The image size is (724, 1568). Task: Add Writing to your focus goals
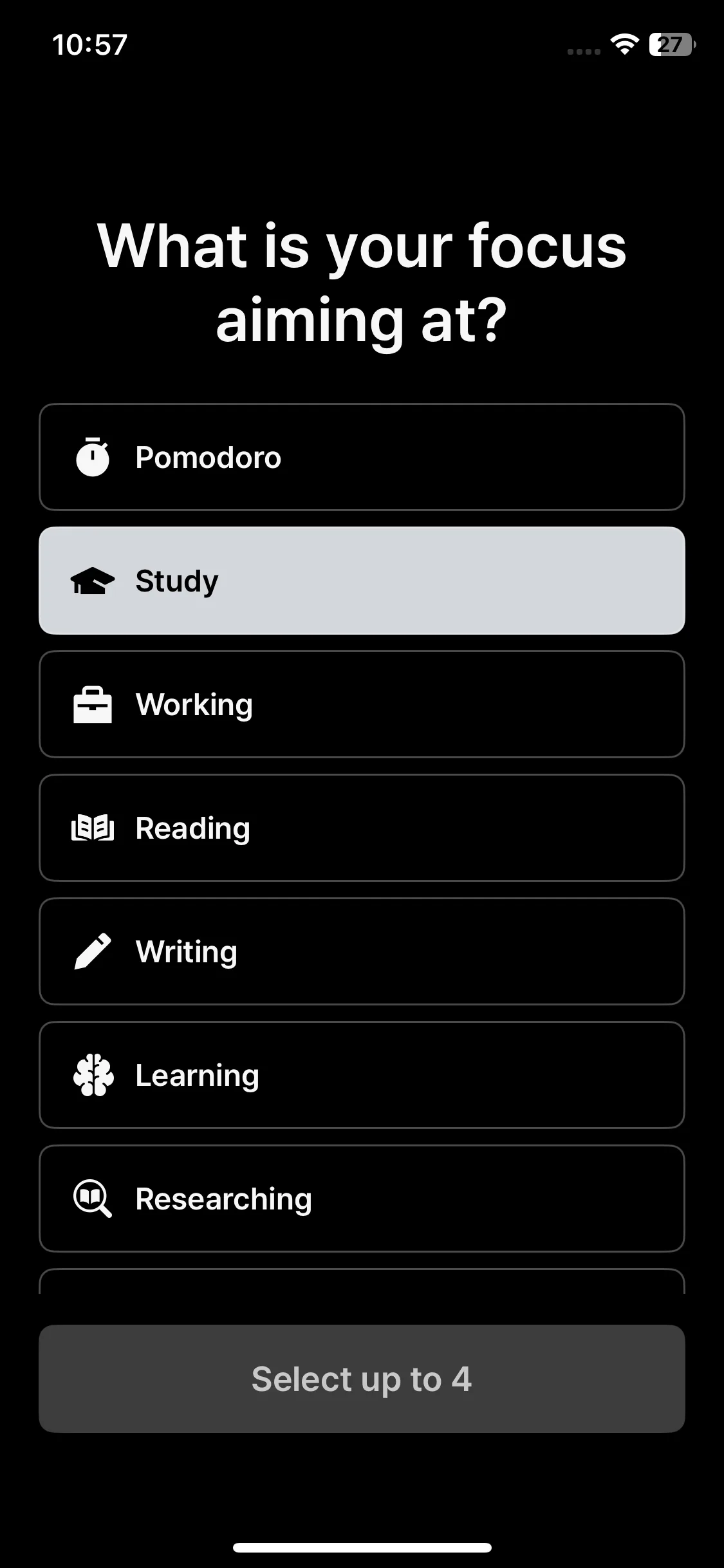point(362,951)
